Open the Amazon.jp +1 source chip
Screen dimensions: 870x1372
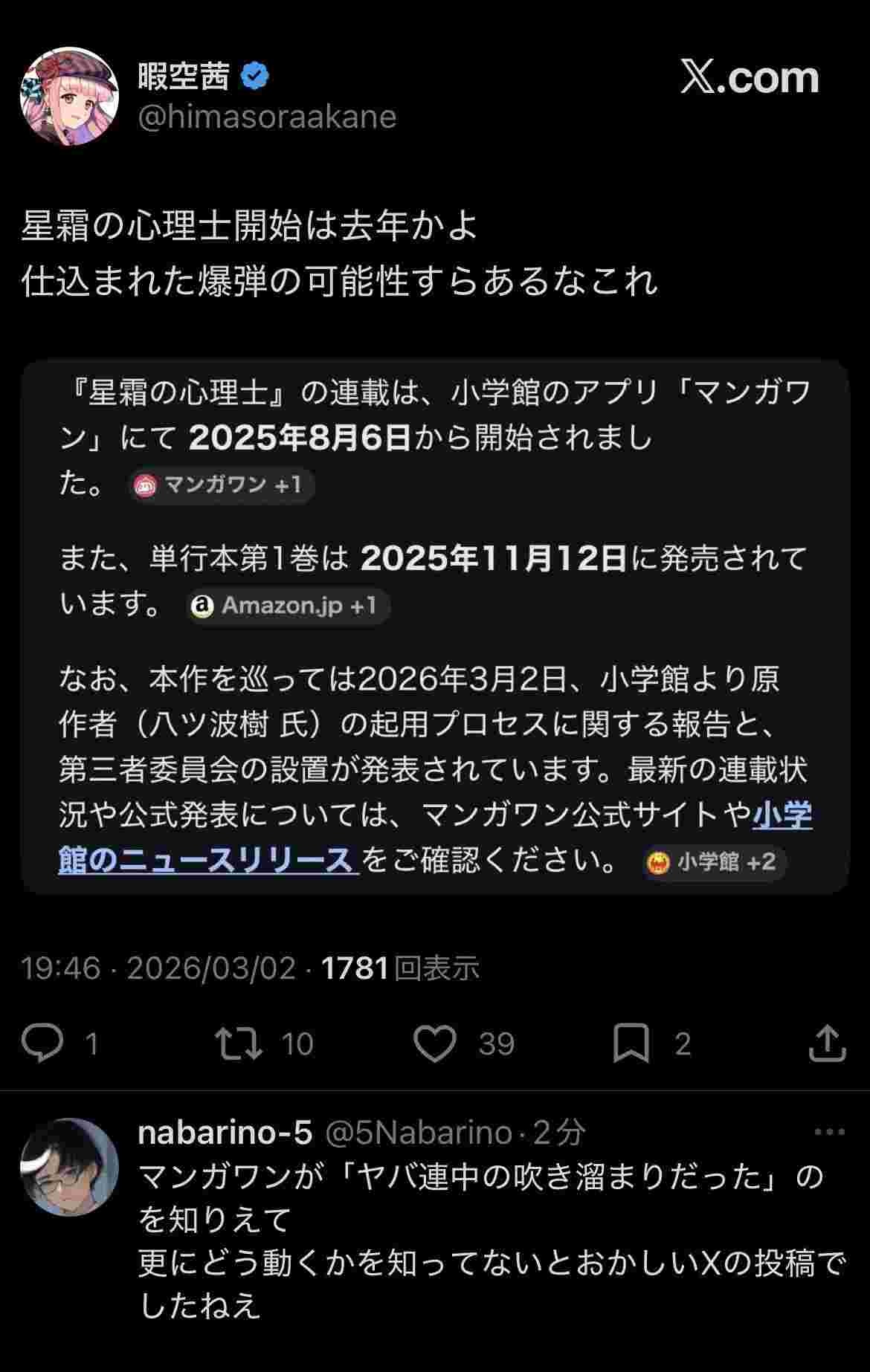288,606
